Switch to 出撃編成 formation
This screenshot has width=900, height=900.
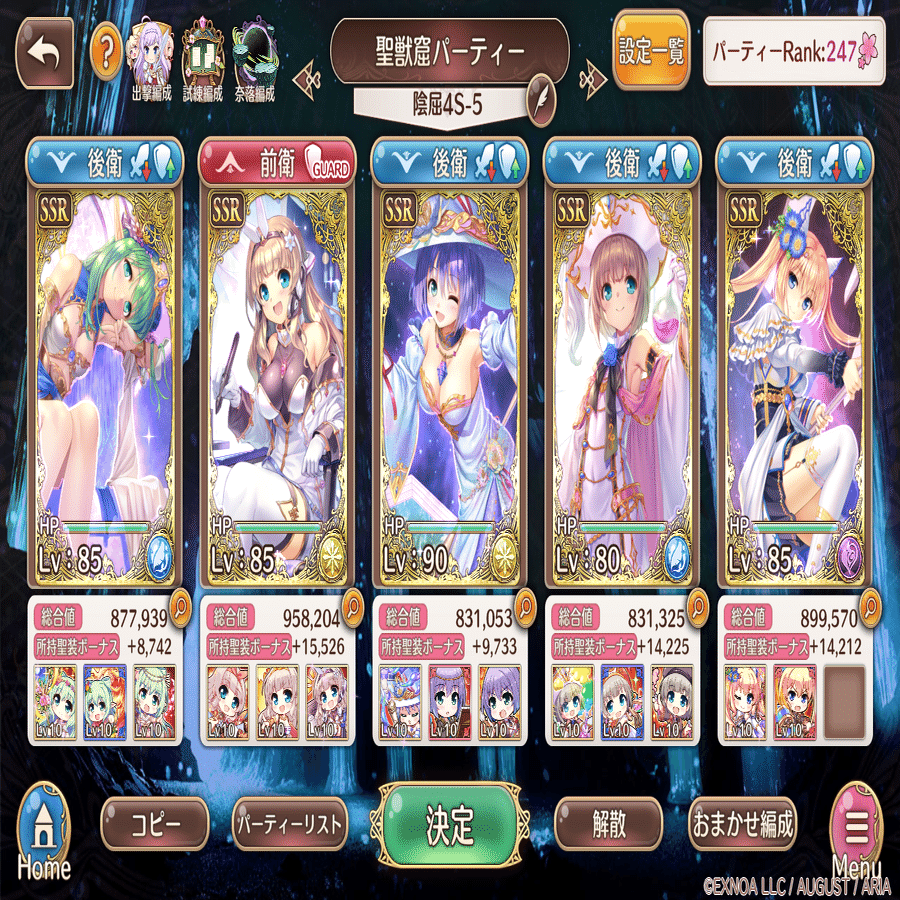pyautogui.click(x=152, y=62)
